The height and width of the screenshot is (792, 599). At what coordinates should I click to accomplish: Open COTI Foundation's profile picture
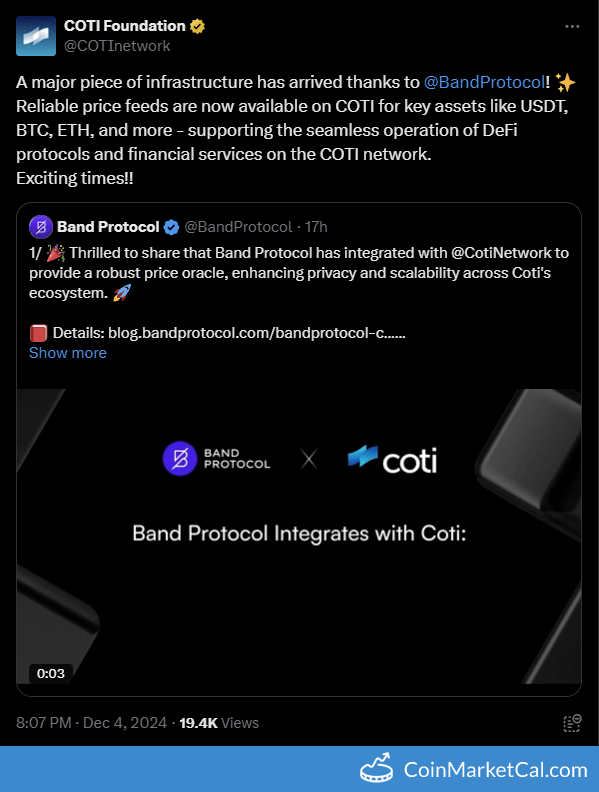[36, 36]
